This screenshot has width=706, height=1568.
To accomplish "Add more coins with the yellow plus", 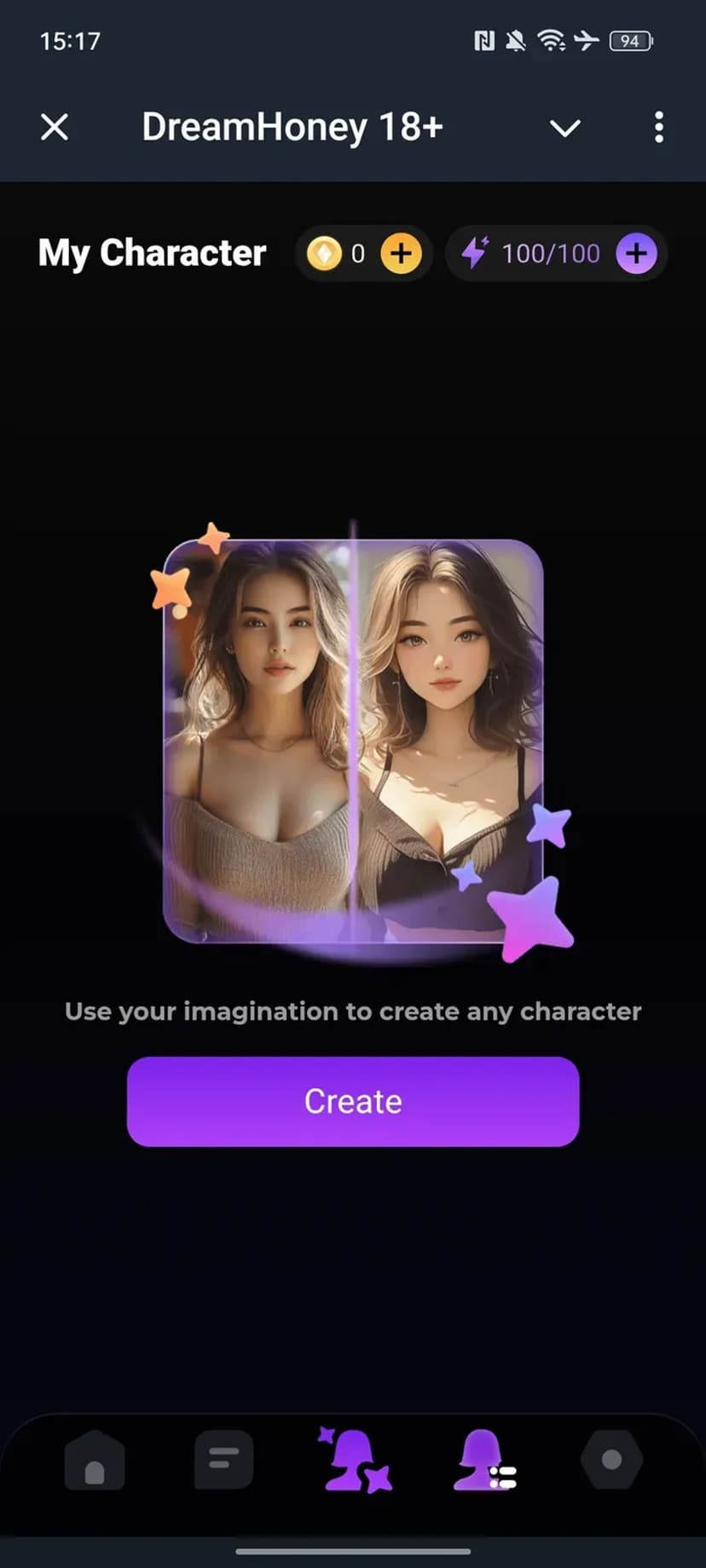I will (401, 253).
